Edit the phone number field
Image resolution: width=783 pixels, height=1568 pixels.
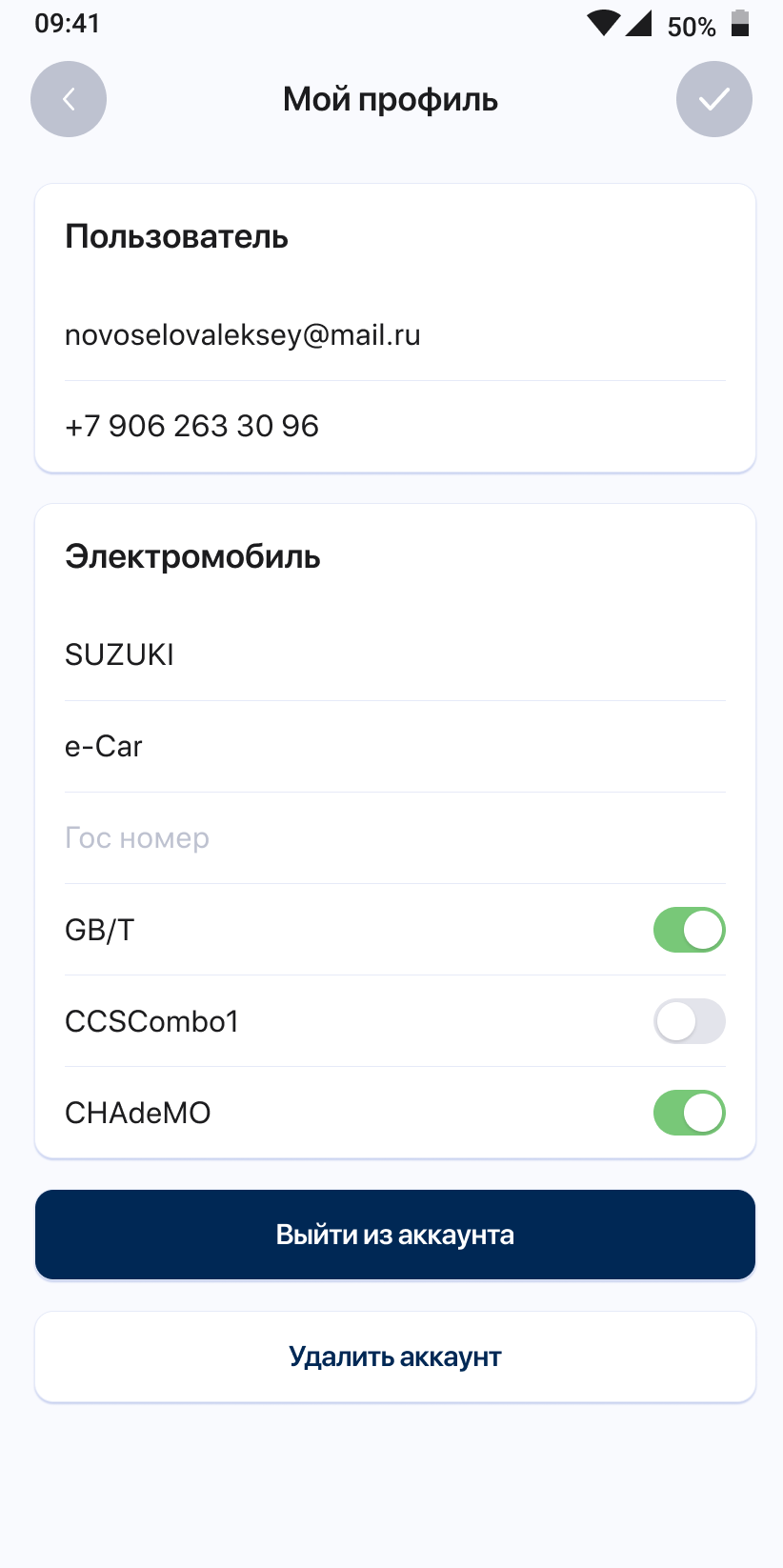[x=394, y=426]
